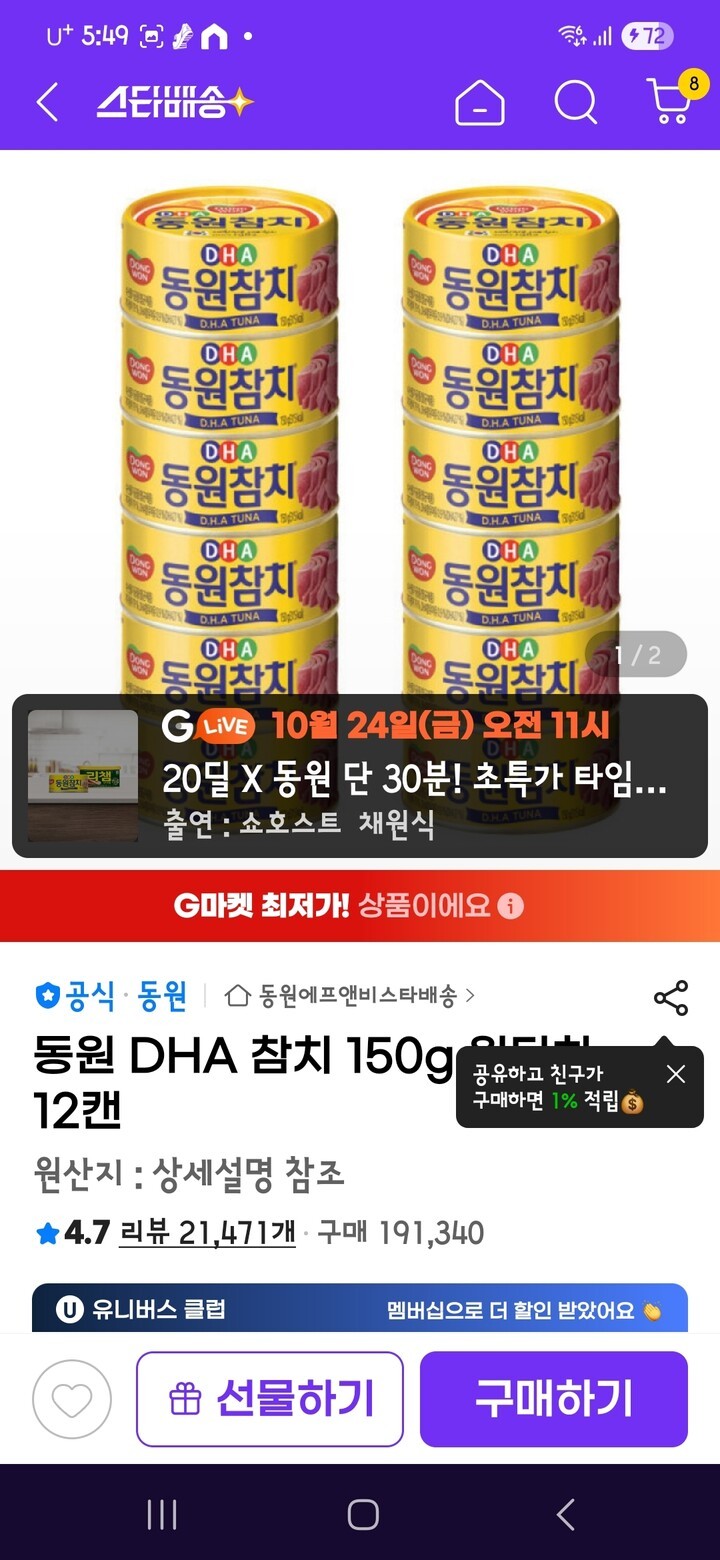The image size is (720, 1560).
Task: Share this product
Action: (670, 997)
